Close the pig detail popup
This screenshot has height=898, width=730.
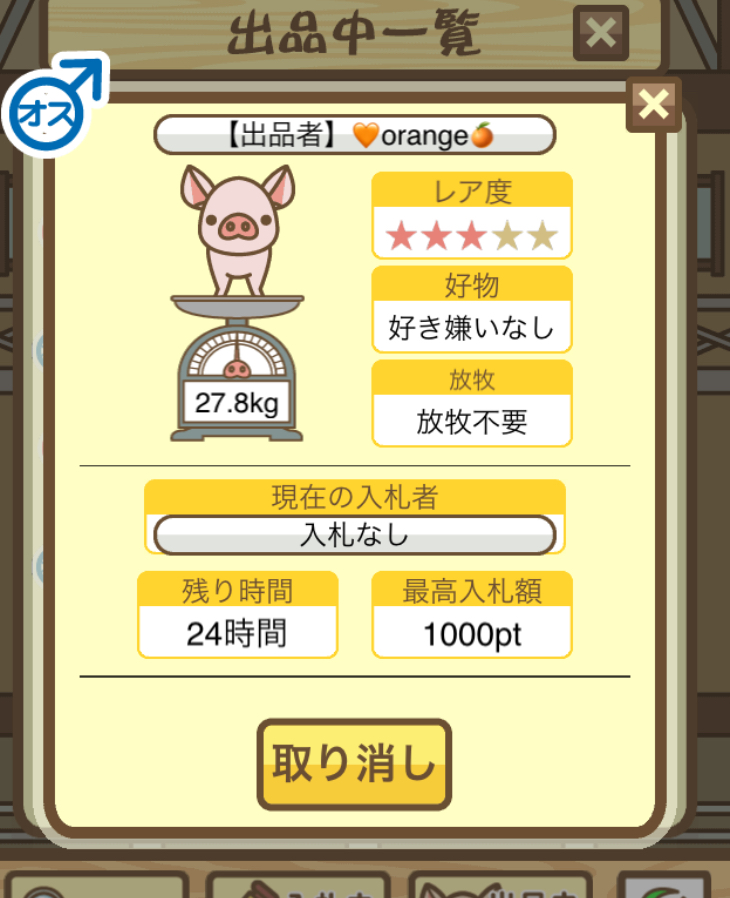pyautogui.click(x=653, y=104)
